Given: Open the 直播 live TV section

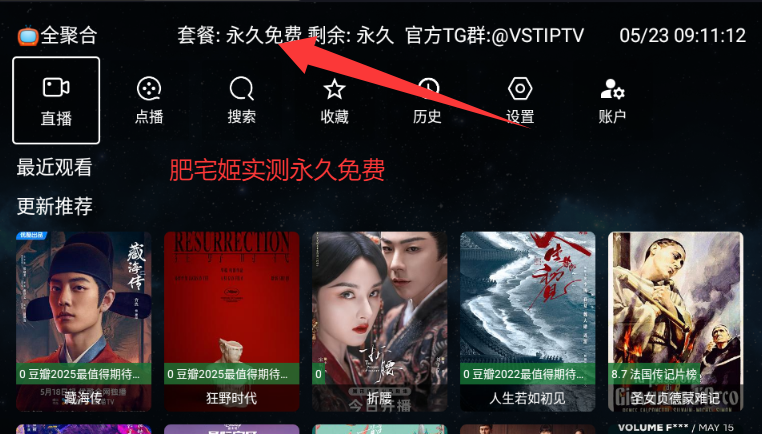Looking at the screenshot, I should pos(56,100).
